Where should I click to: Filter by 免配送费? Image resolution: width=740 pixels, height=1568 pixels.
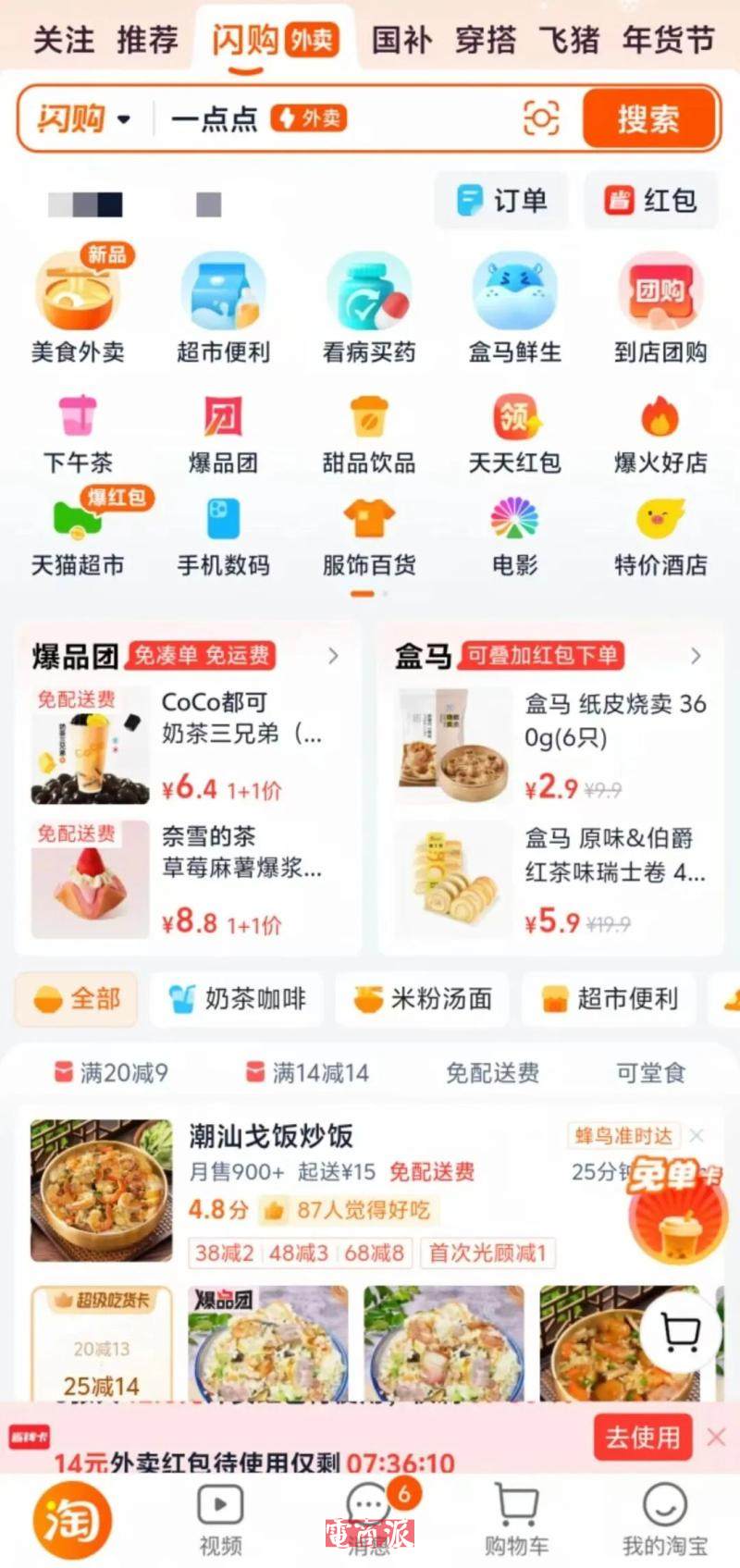pos(492,1073)
